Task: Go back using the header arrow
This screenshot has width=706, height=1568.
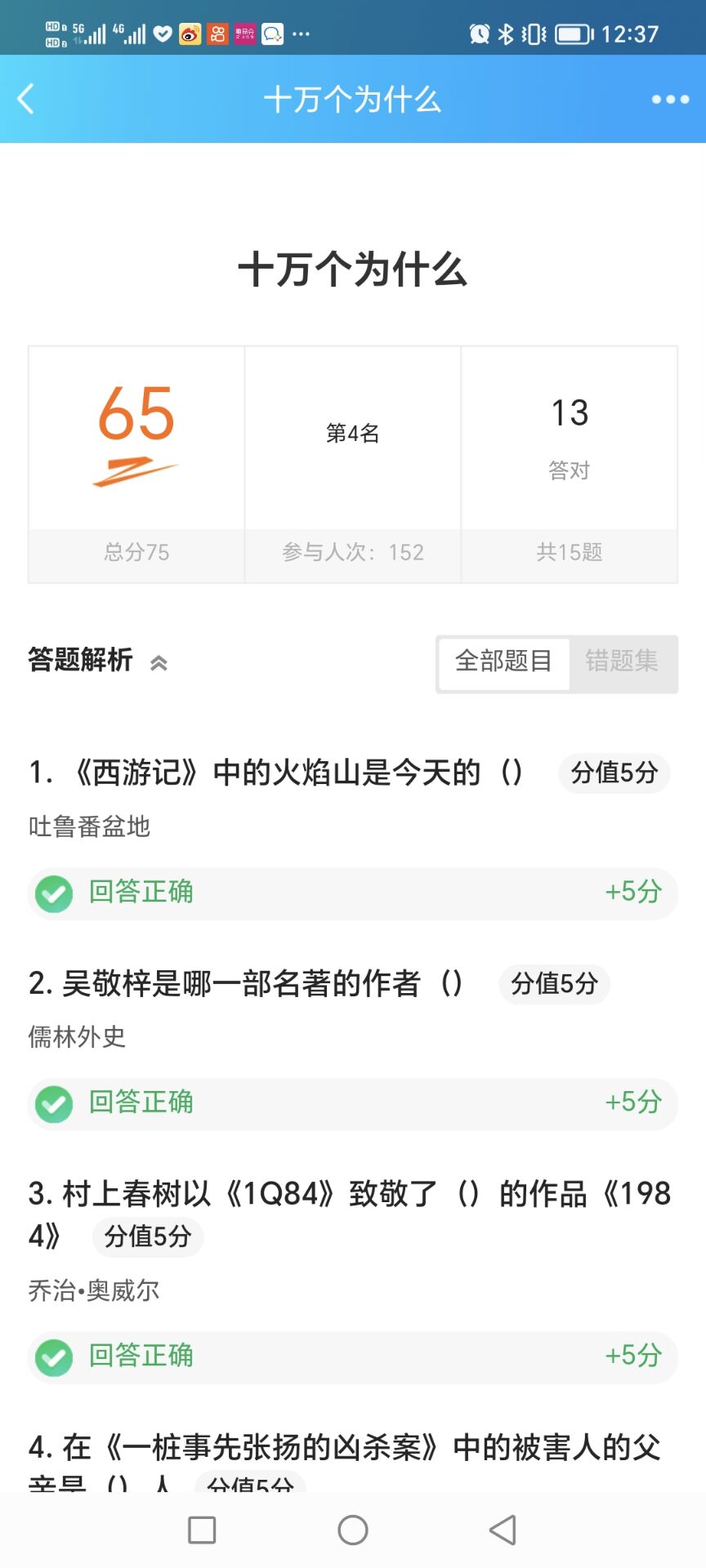Action: tap(26, 99)
